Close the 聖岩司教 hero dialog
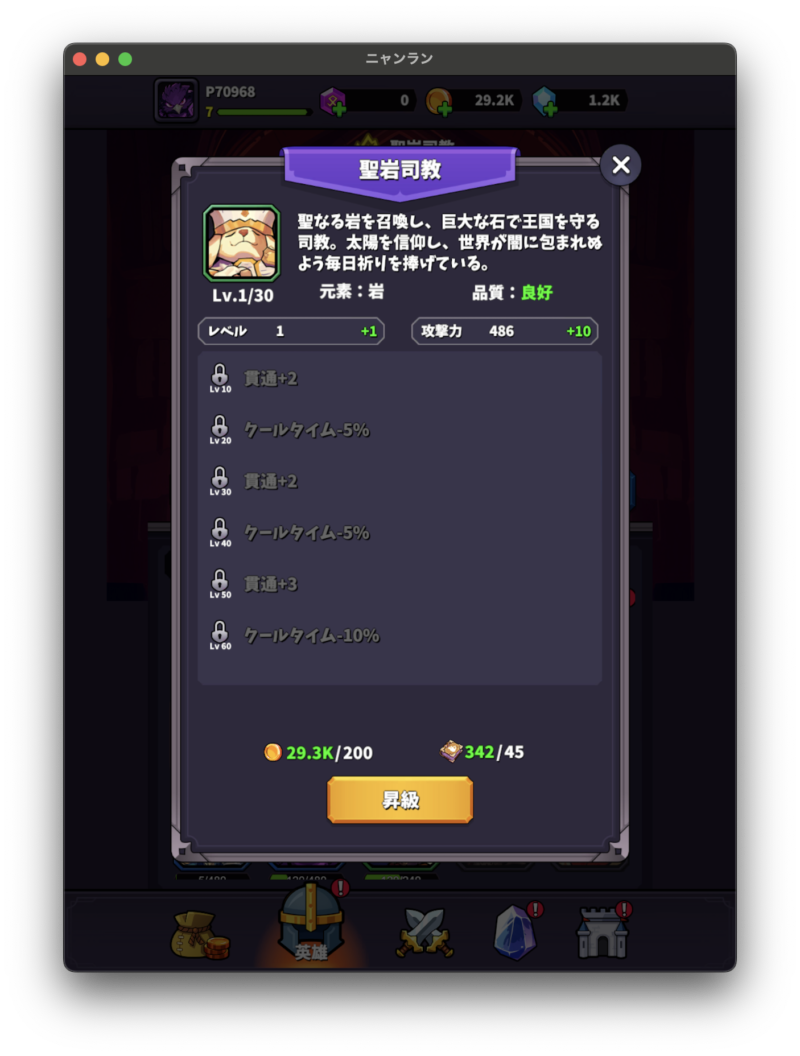 click(x=621, y=165)
